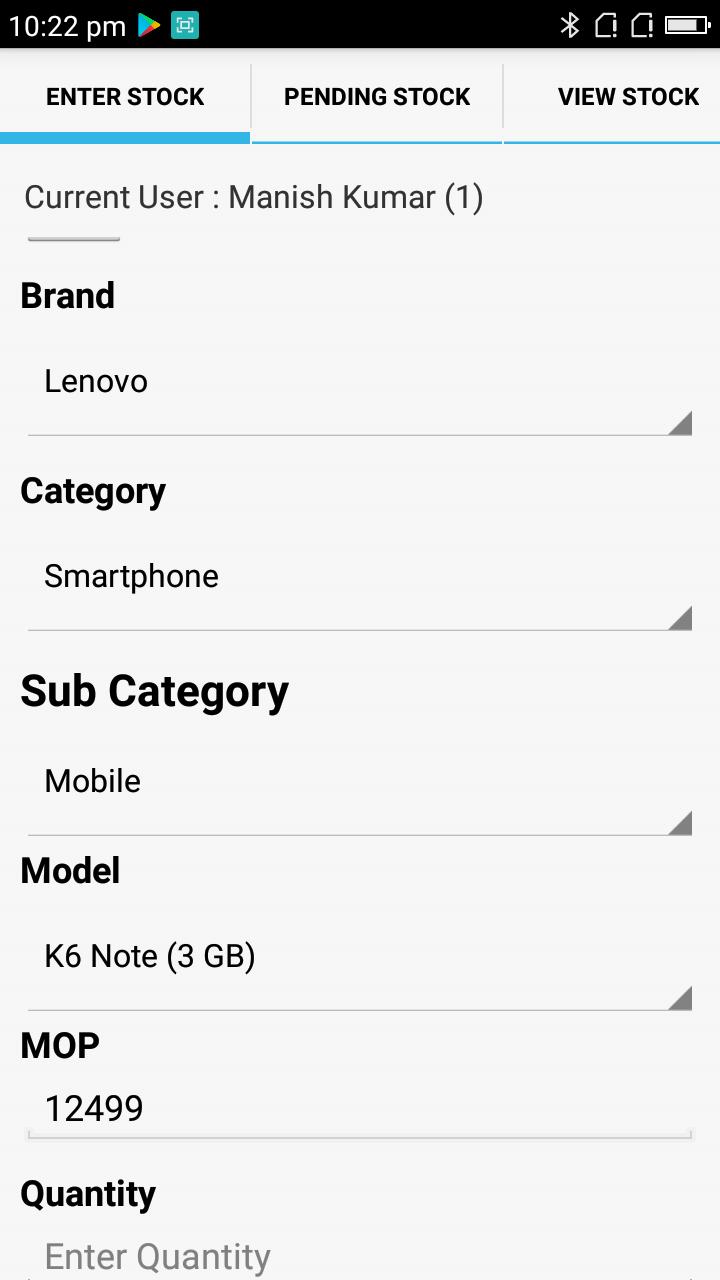
Task: Focus the Enter Quantity field
Action: [360, 1256]
